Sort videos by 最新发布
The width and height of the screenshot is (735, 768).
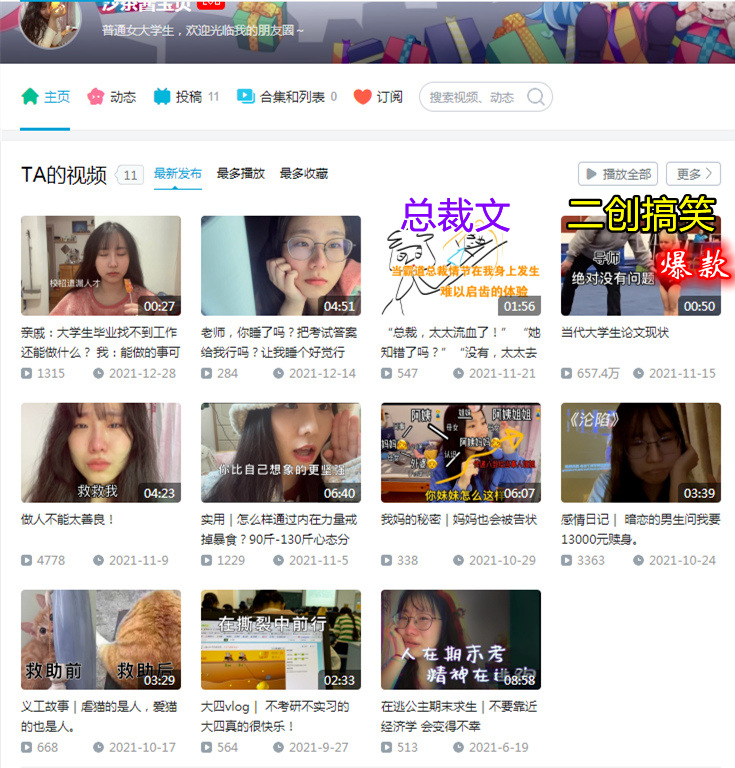[x=177, y=173]
